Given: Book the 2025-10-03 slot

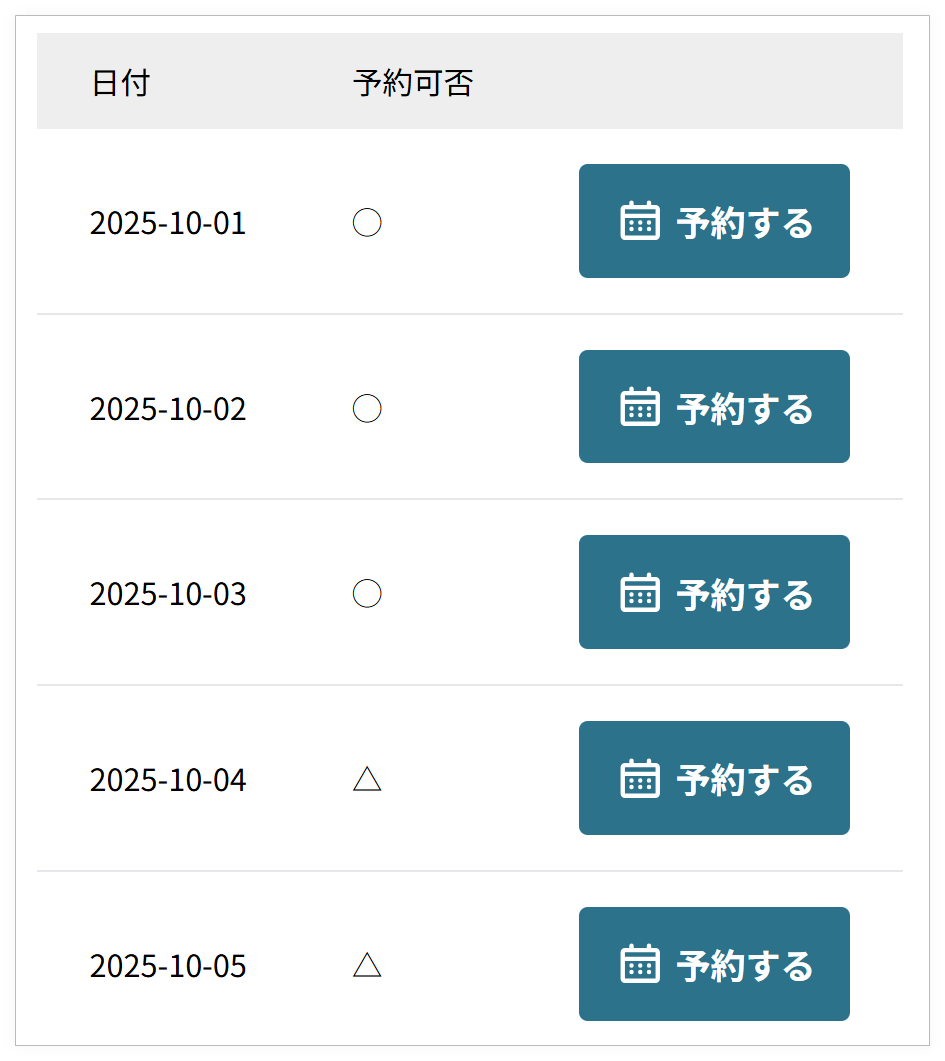Looking at the screenshot, I should coord(714,592).
